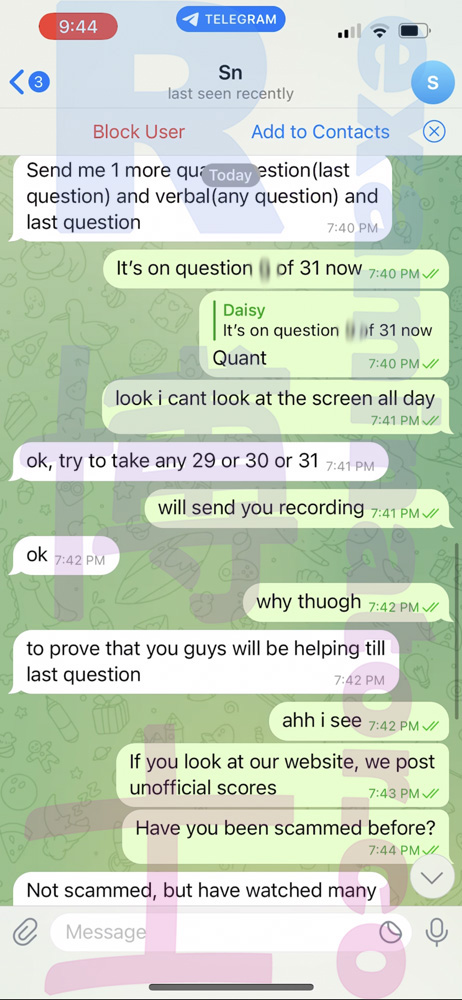Screen dimensions: 462x1000
Task: Return to Telegram via status pill
Action: (x=230, y=19)
